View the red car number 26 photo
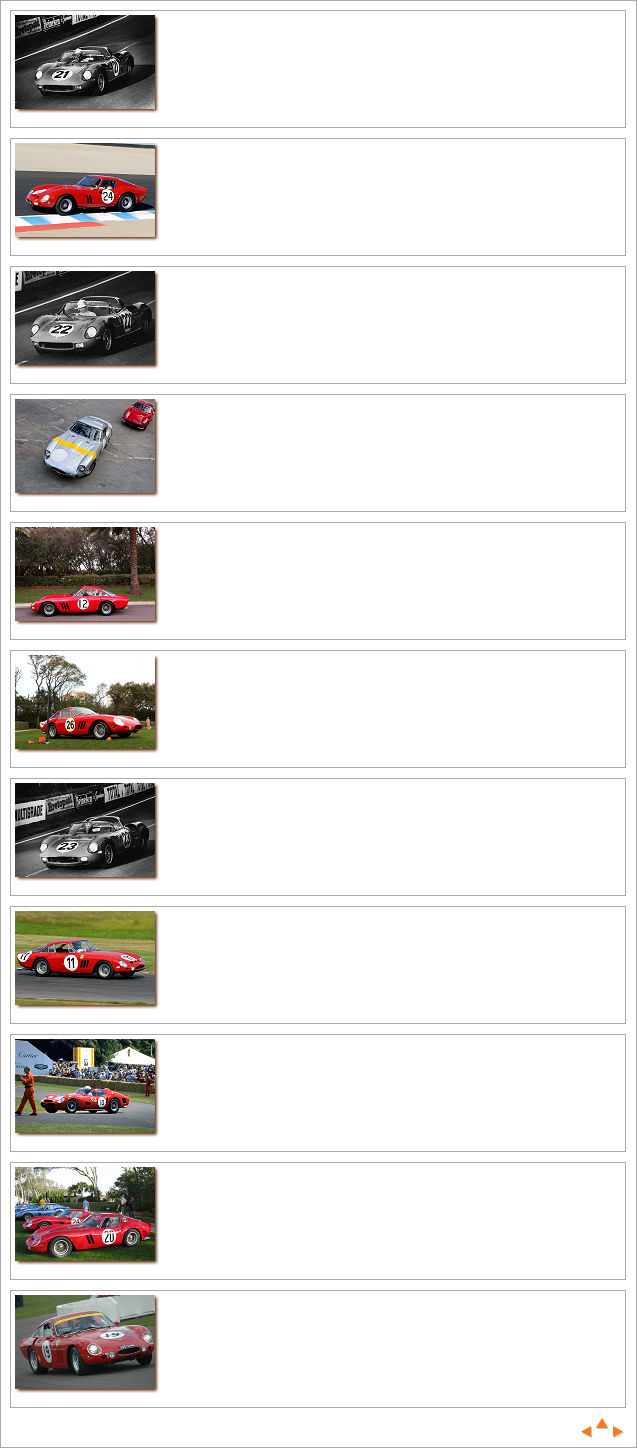This screenshot has width=637, height=1448. coord(85,702)
